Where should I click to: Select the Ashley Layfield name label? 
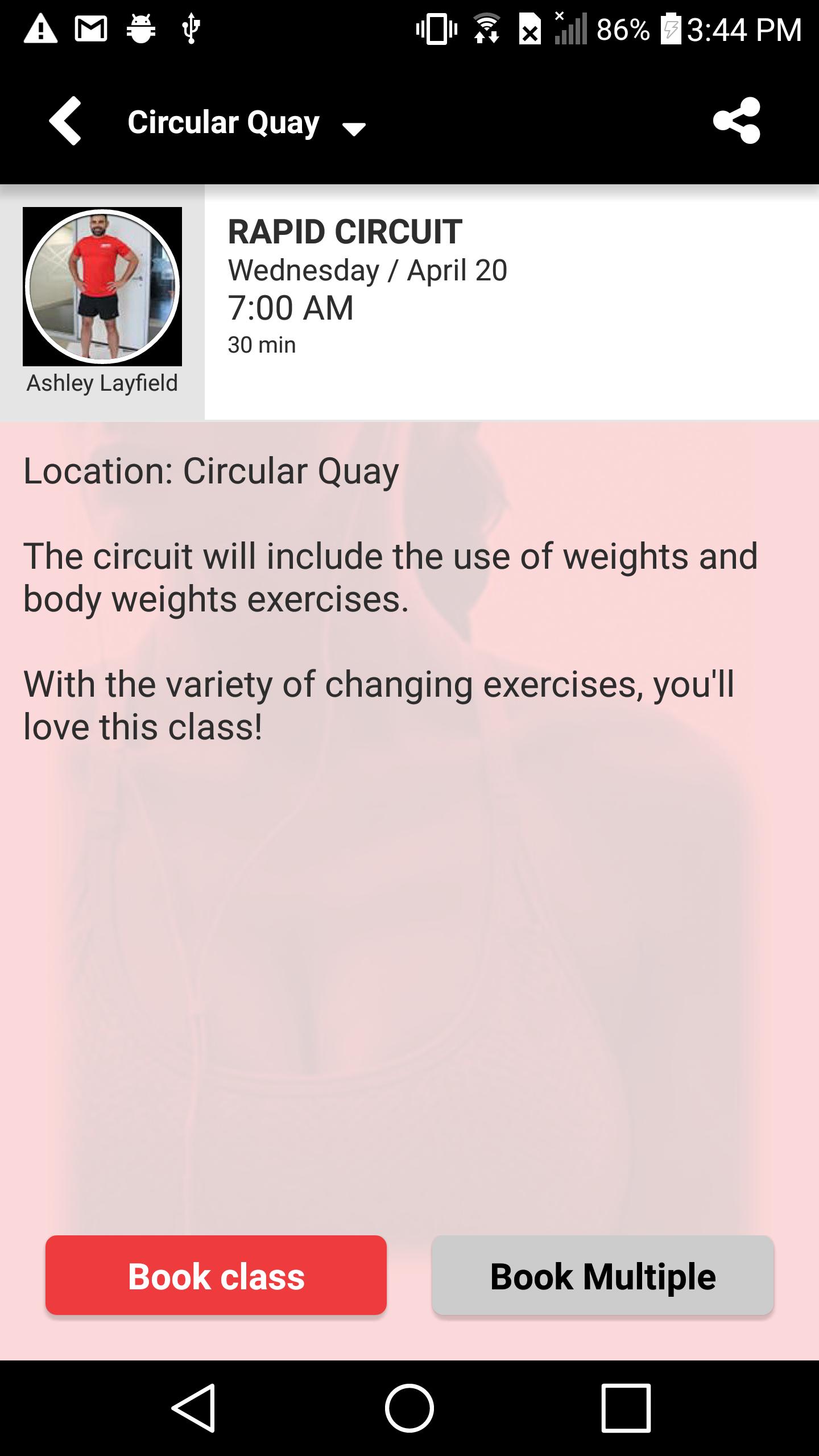click(103, 382)
